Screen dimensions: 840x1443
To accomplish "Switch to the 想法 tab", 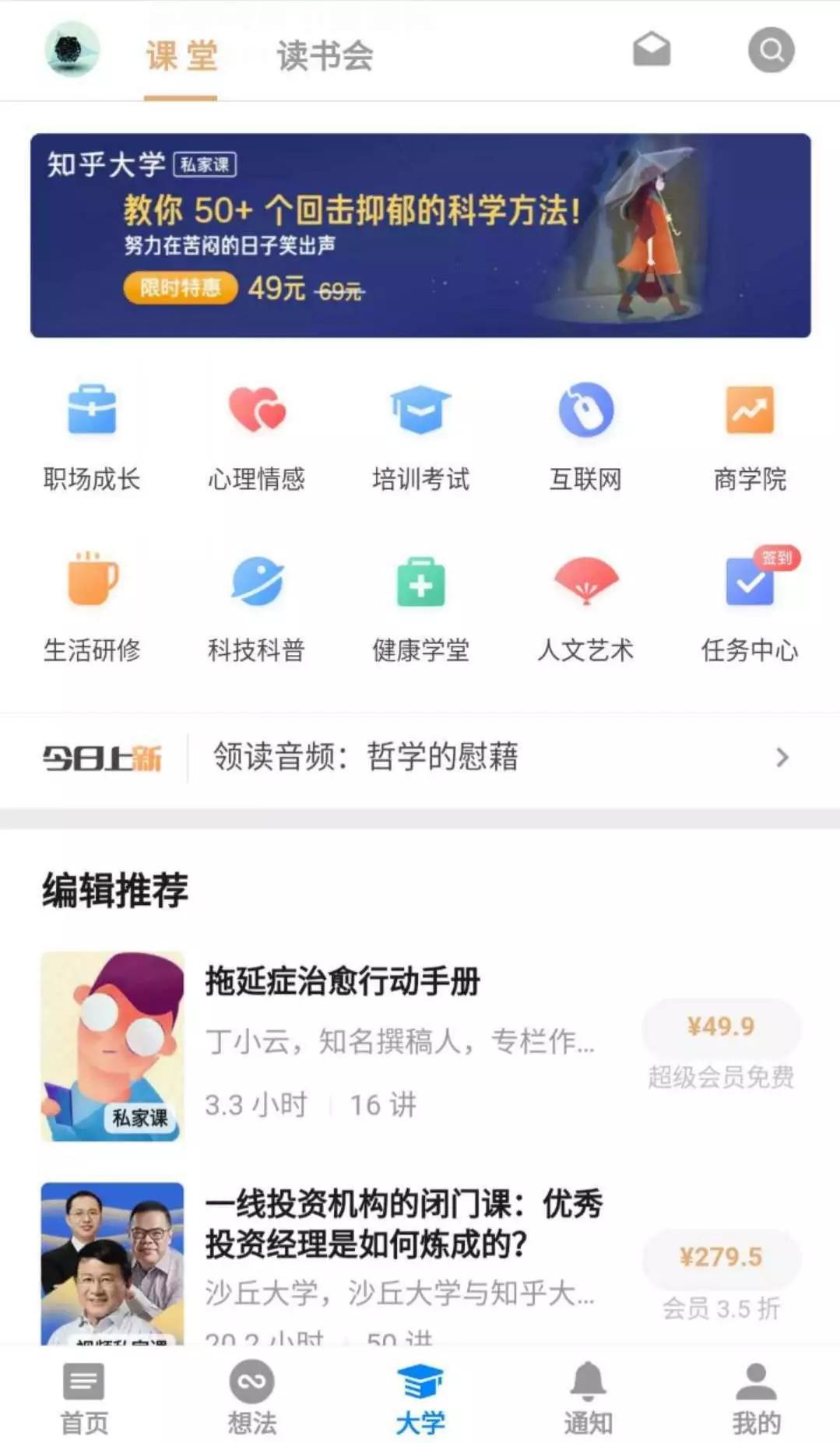I will [x=251, y=1399].
